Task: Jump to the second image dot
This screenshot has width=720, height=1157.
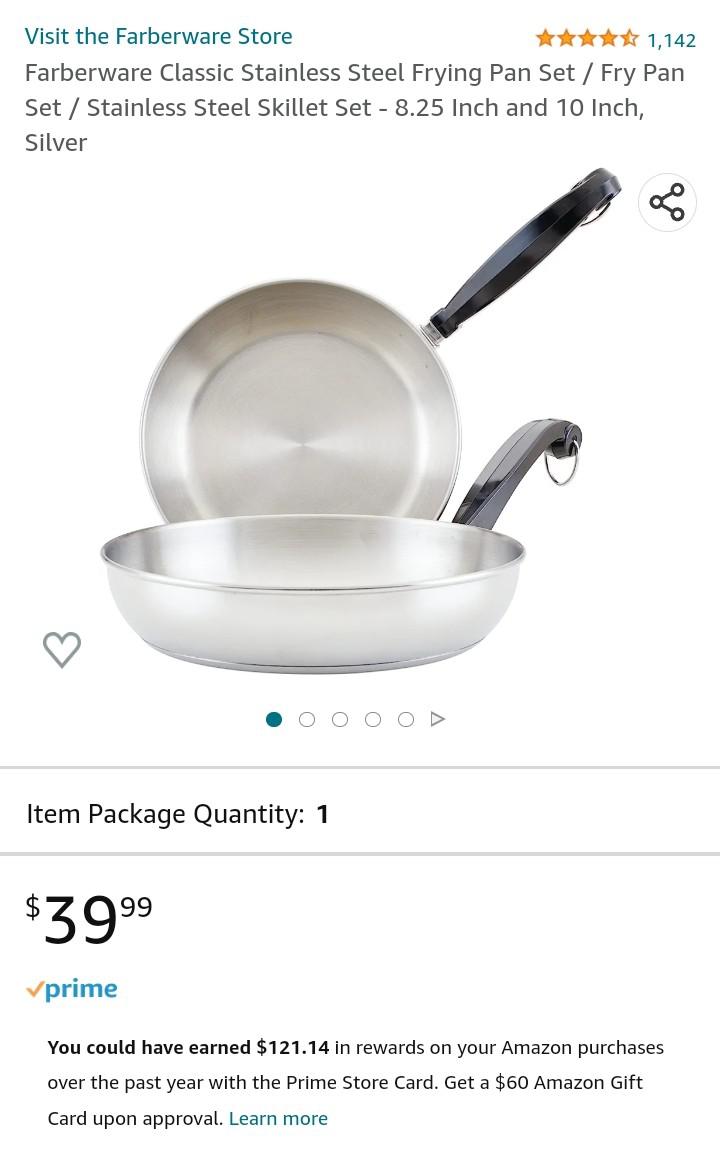Action: (x=307, y=719)
